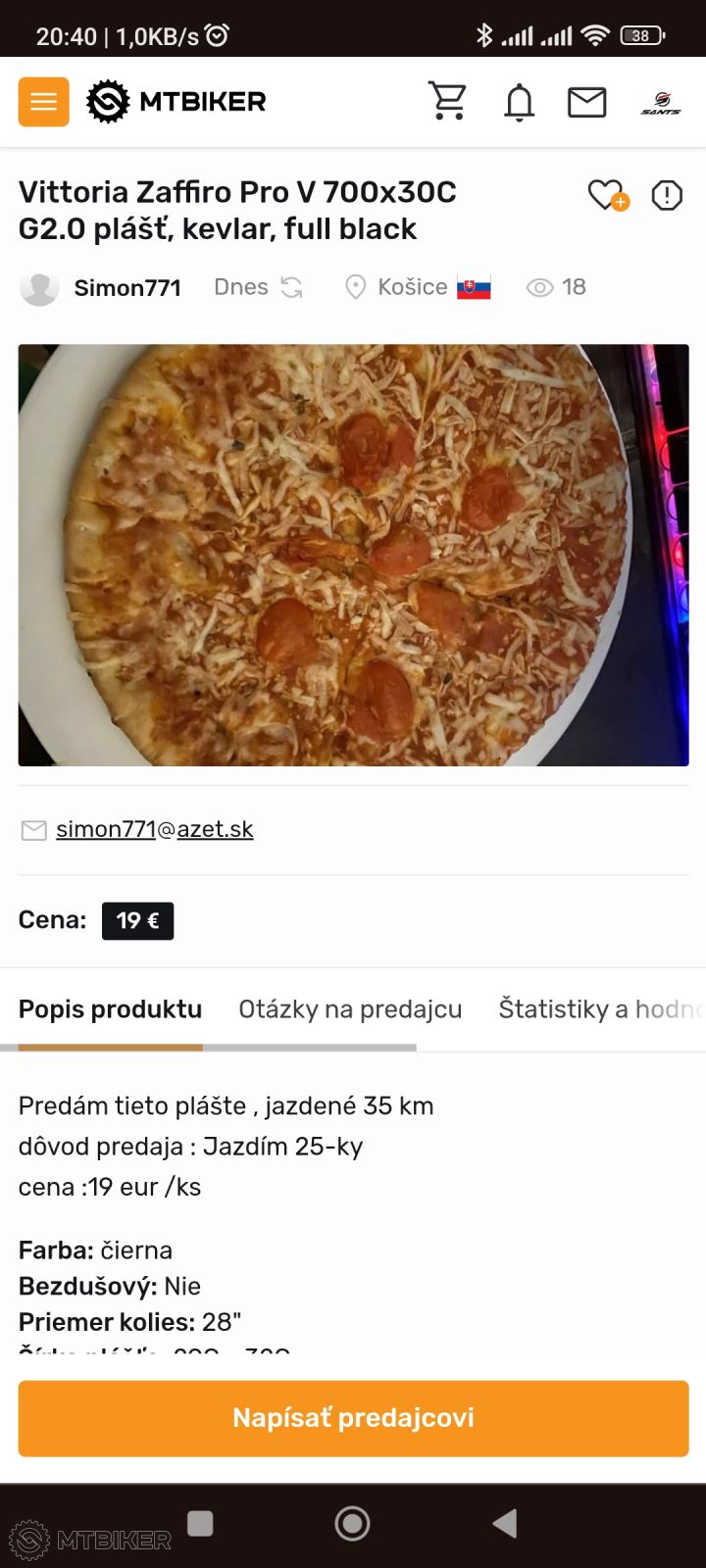This screenshot has width=706, height=1568.
Task: Add this listing to favorites
Action: pyautogui.click(x=607, y=195)
